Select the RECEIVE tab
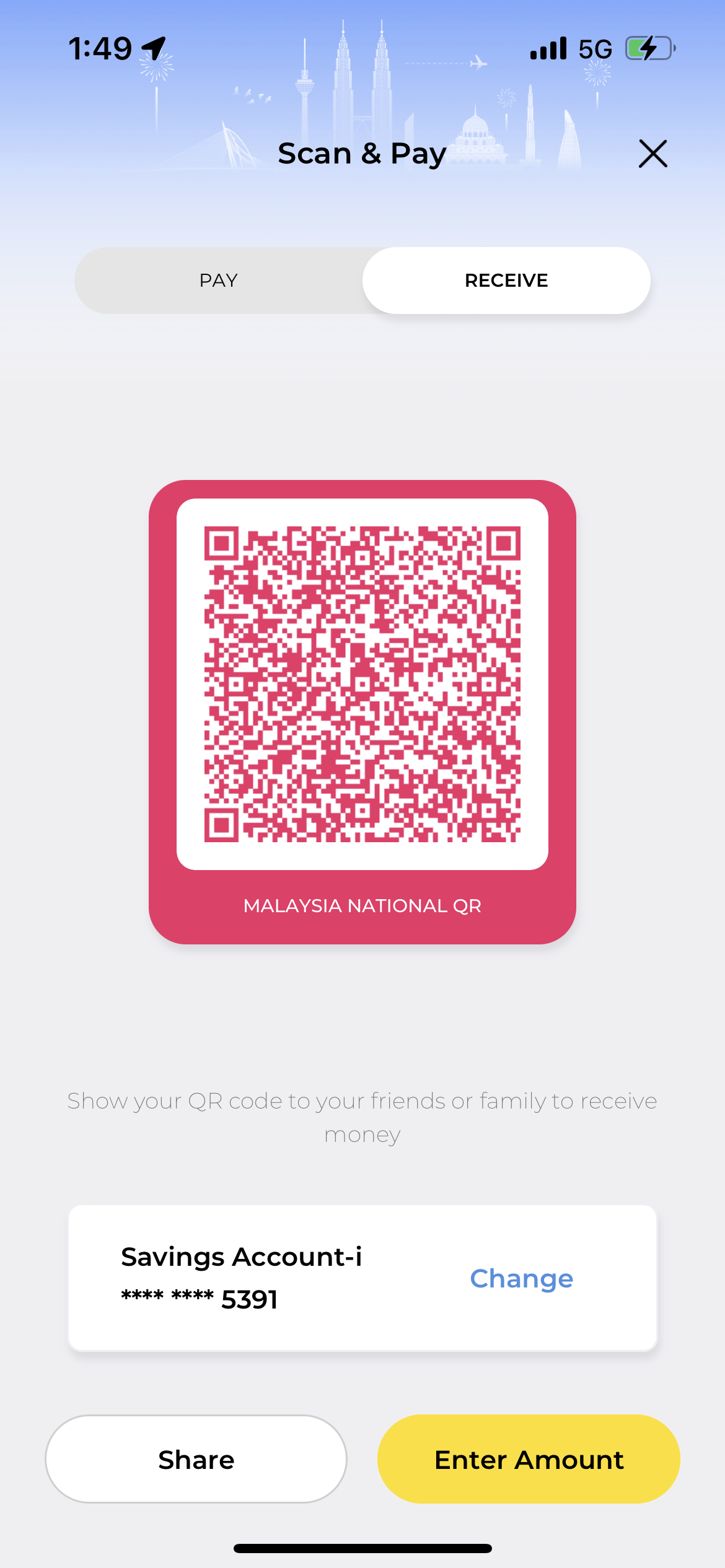This screenshot has height=1568, width=725. coord(506,281)
